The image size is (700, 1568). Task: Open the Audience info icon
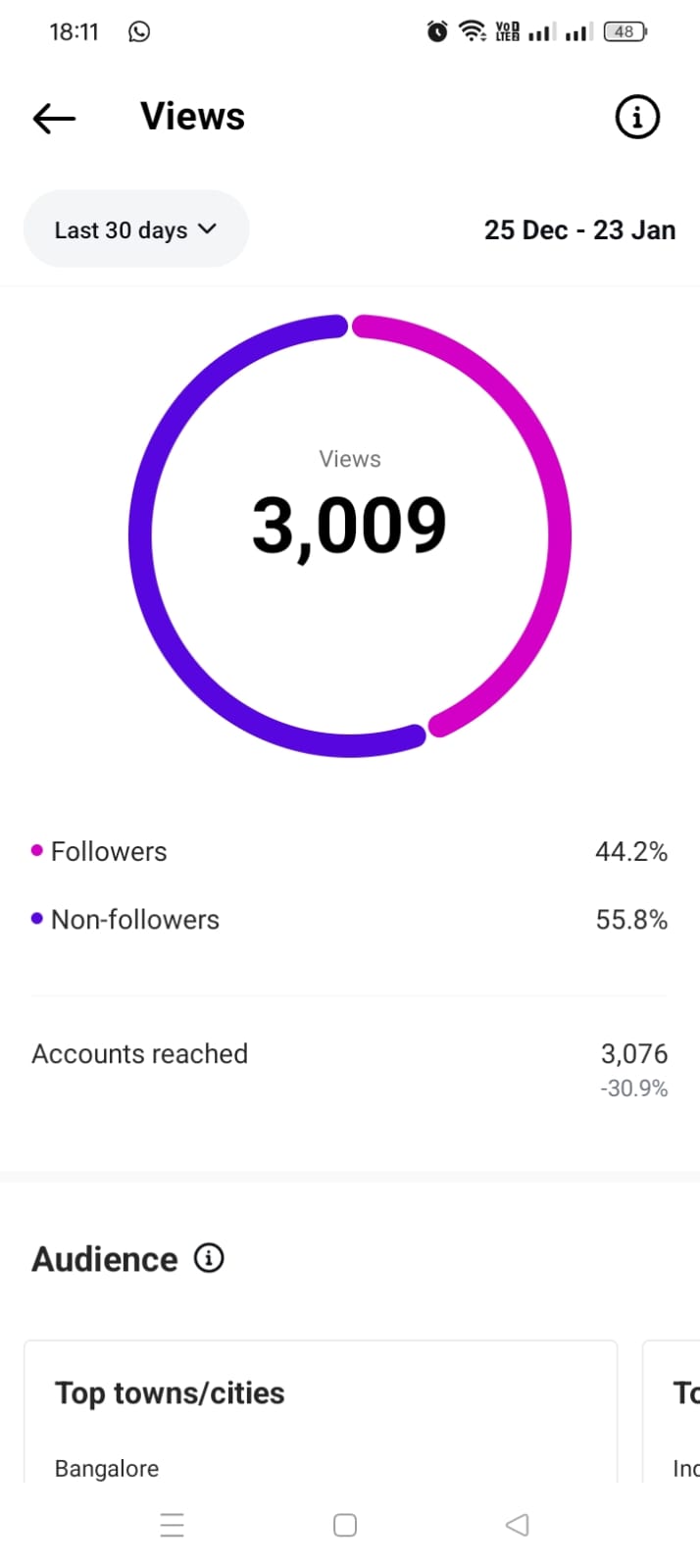pyautogui.click(x=209, y=1257)
